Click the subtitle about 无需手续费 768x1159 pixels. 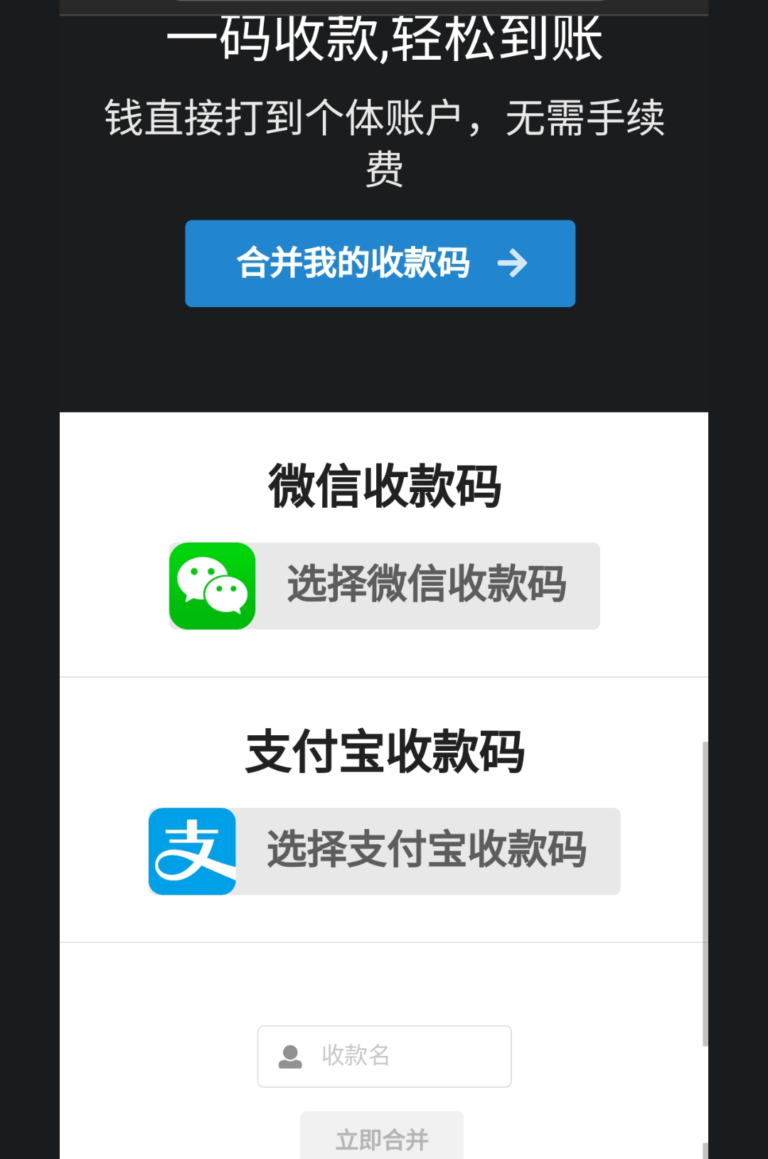click(x=383, y=140)
